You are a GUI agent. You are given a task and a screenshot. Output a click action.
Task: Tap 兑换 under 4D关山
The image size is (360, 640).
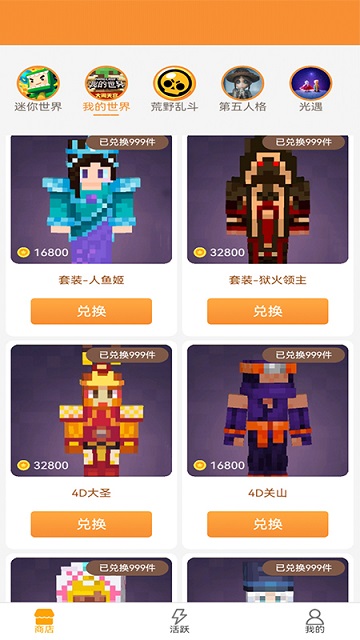point(268,524)
